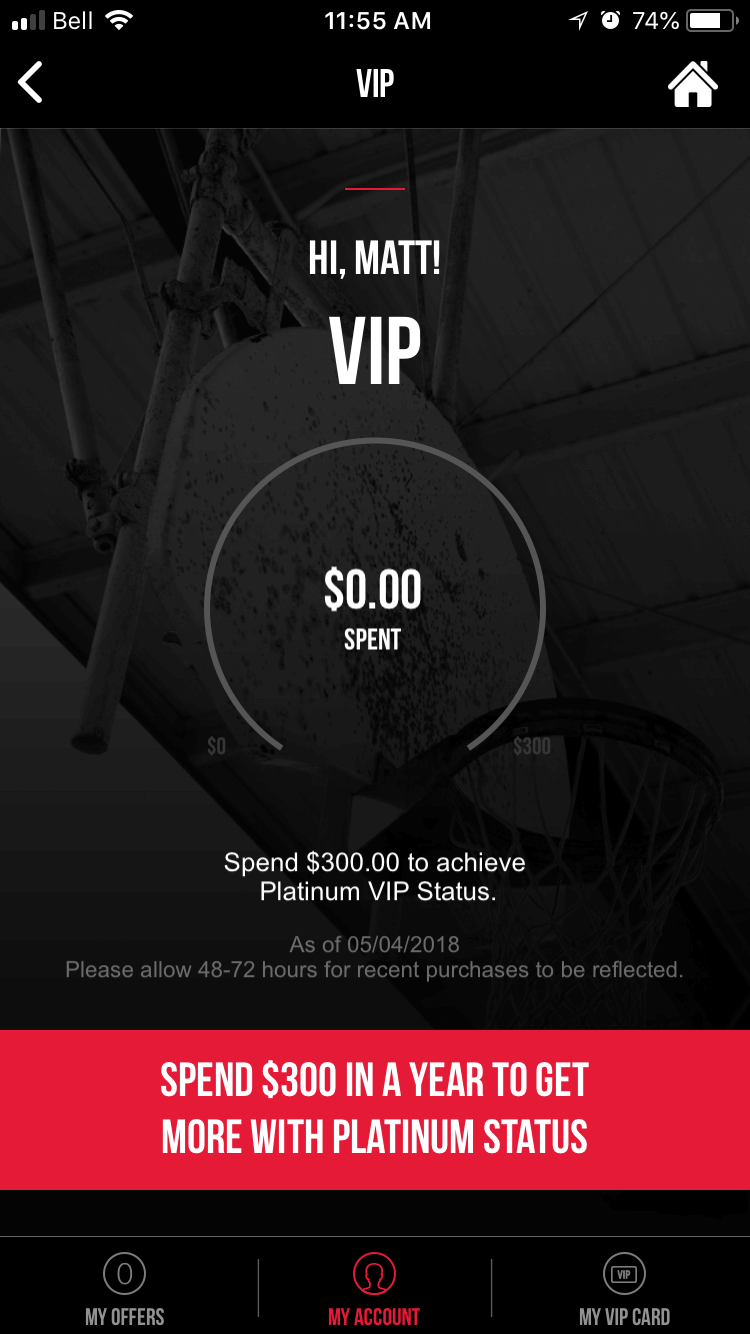Tap the Spend $300 Platinum Status banner
Screen dimensions: 750x1334
tap(375, 1109)
